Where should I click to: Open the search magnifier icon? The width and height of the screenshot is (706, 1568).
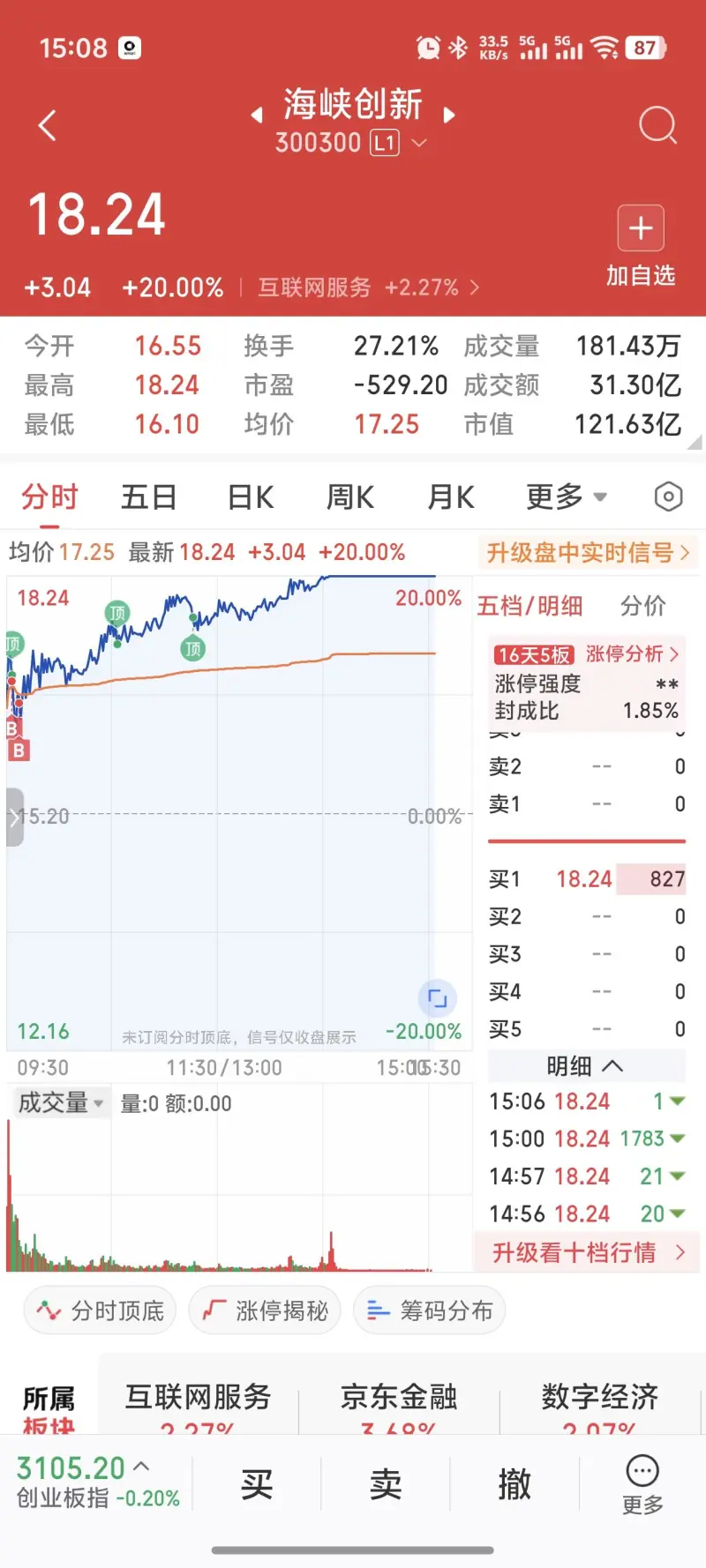coord(657,126)
